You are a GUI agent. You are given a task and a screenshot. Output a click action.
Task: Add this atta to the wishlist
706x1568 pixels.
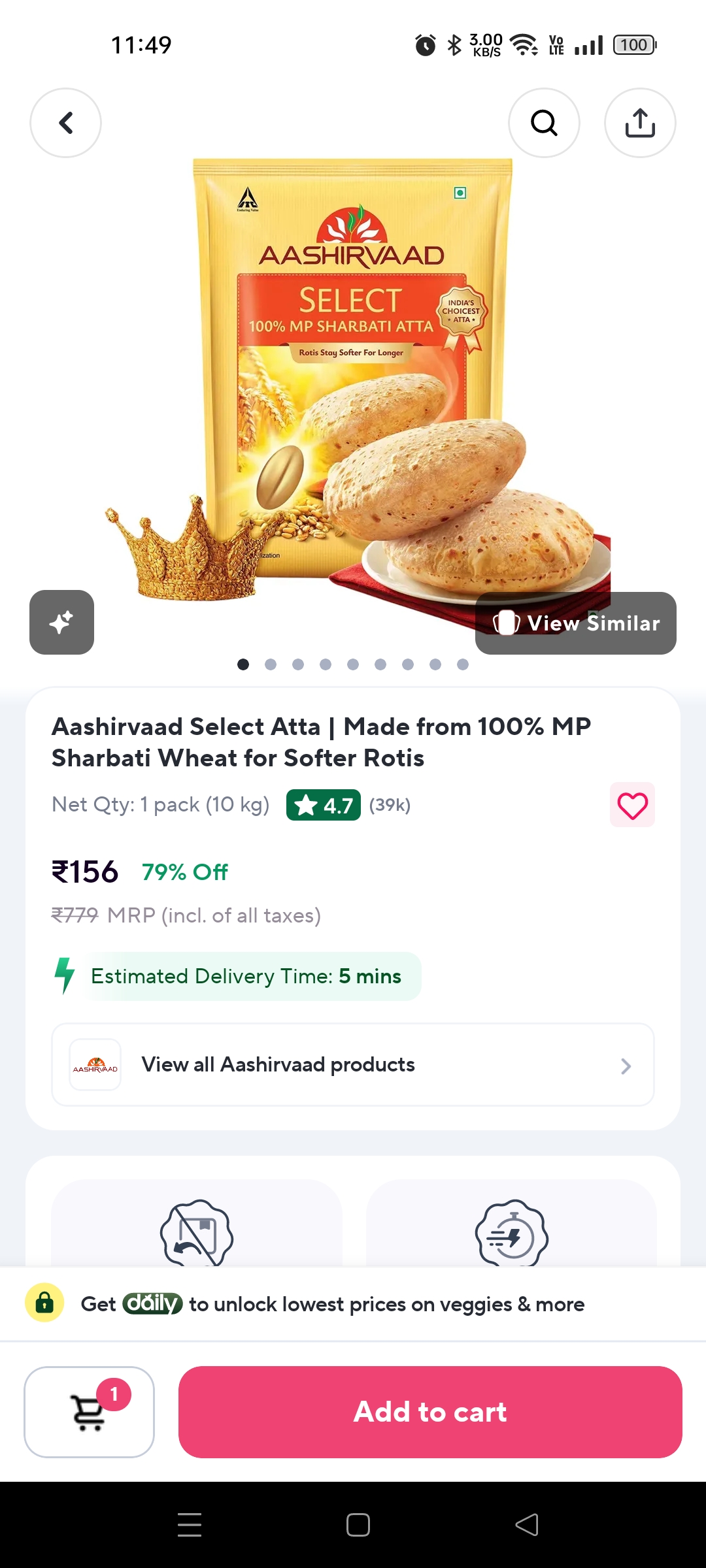632,805
